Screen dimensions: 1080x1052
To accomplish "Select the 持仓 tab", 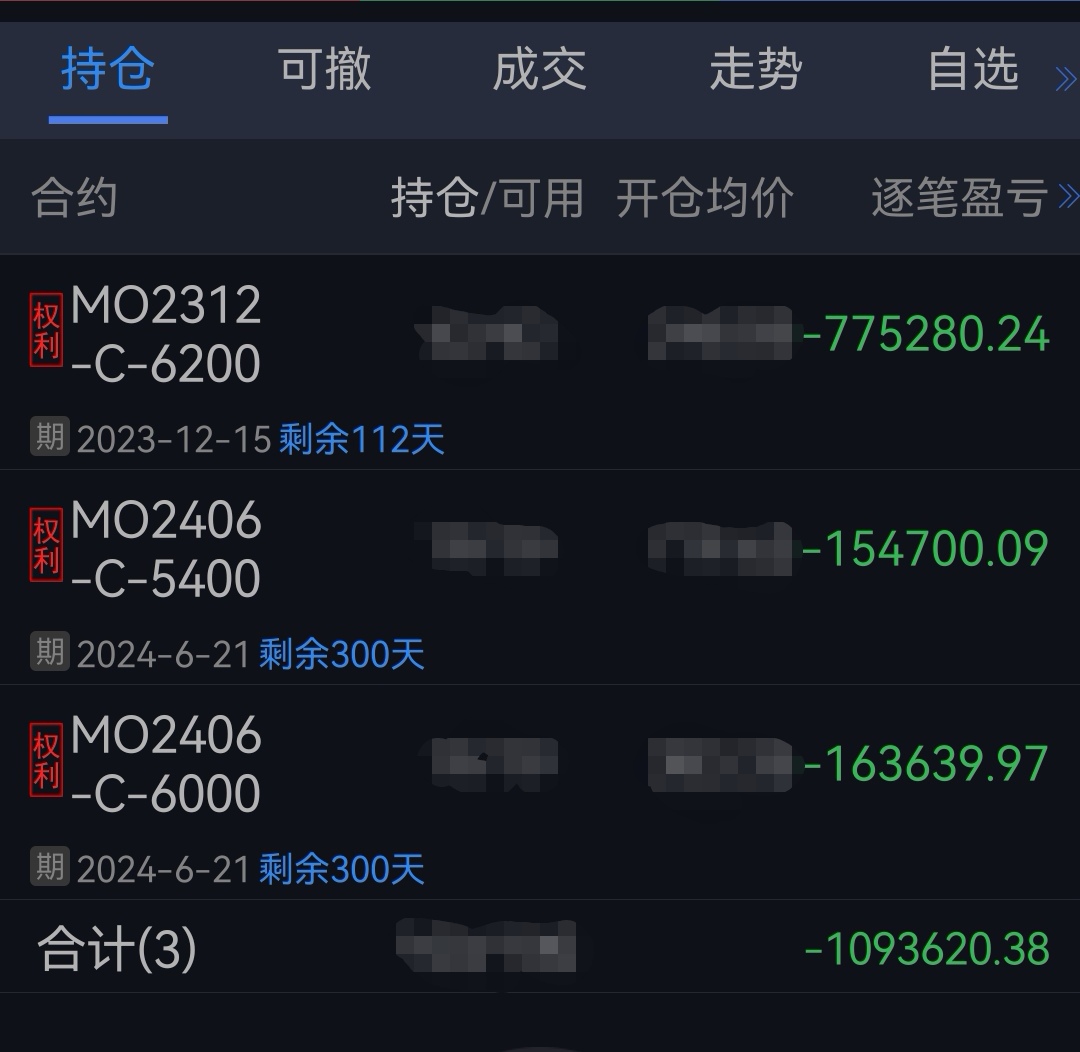I will tap(108, 70).
